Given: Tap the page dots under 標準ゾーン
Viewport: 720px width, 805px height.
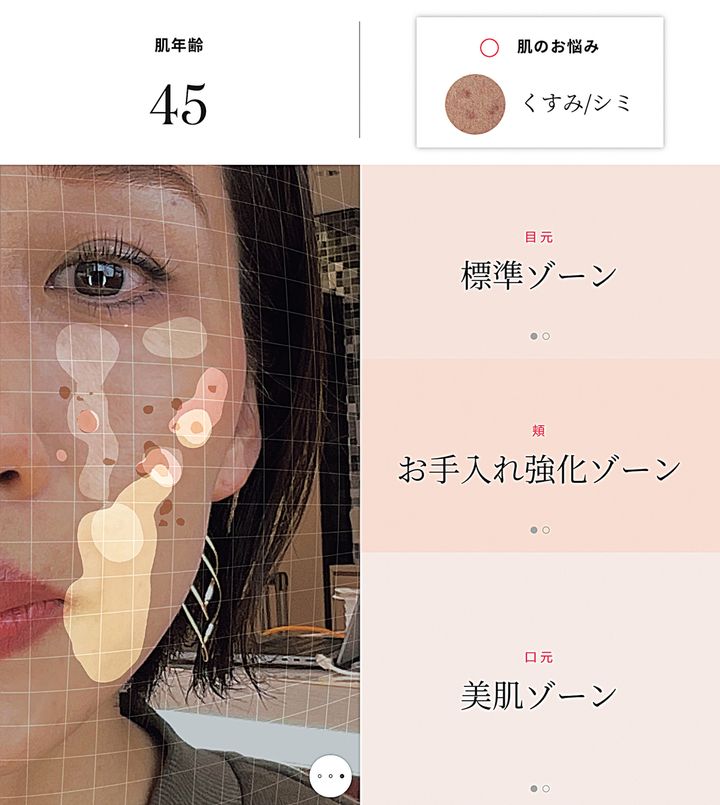Looking at the screenshot, I should click(540, 336).
